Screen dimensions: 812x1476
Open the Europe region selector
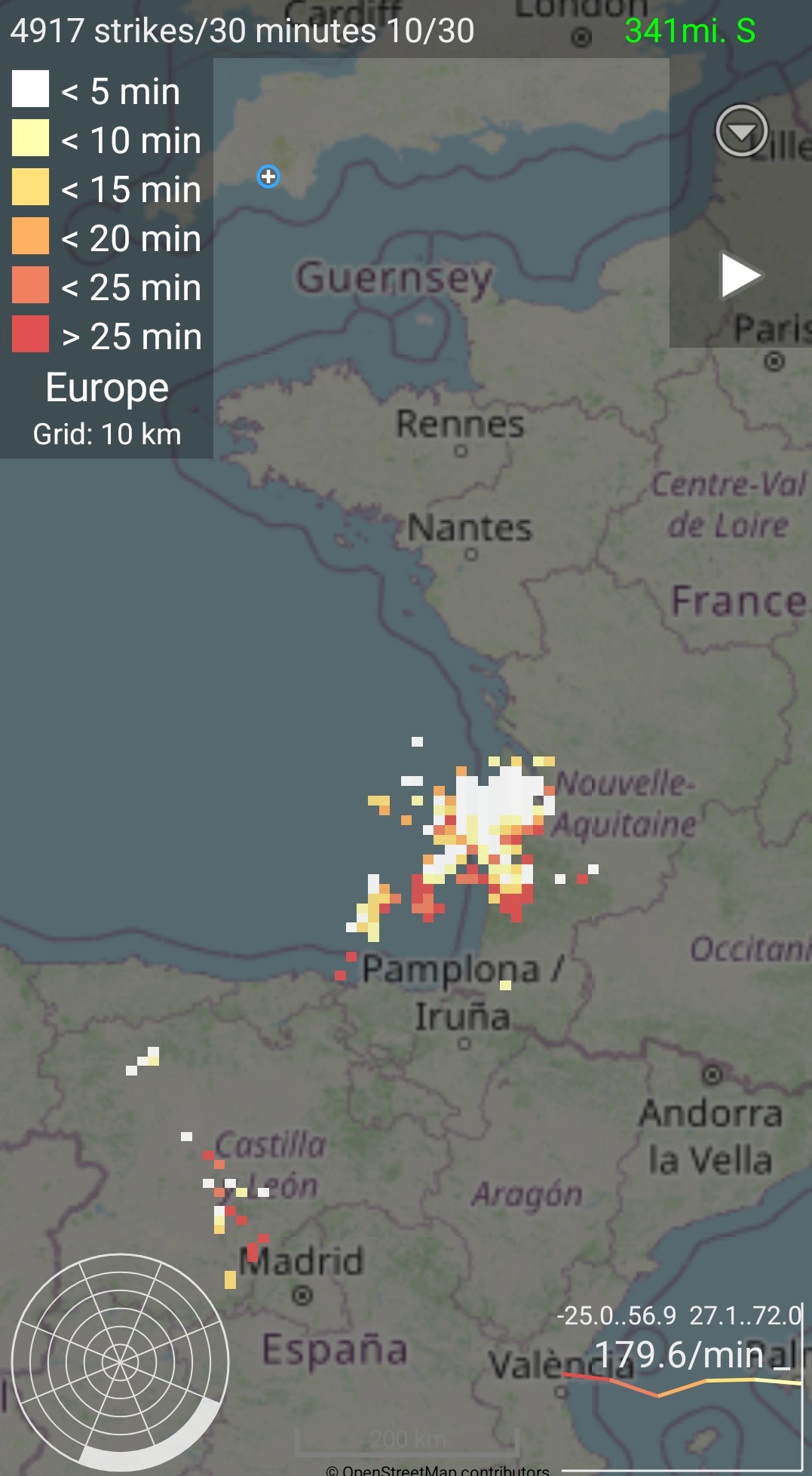pyautogui.click(x=107, y=388)
